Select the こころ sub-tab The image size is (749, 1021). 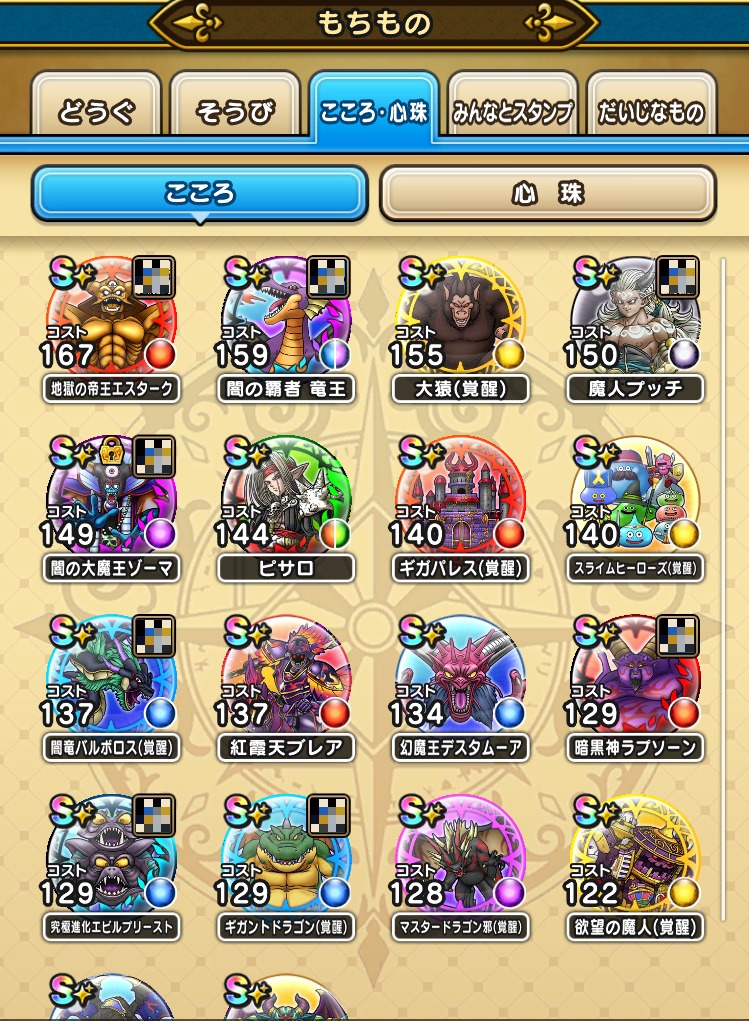(x=200, y=193)
